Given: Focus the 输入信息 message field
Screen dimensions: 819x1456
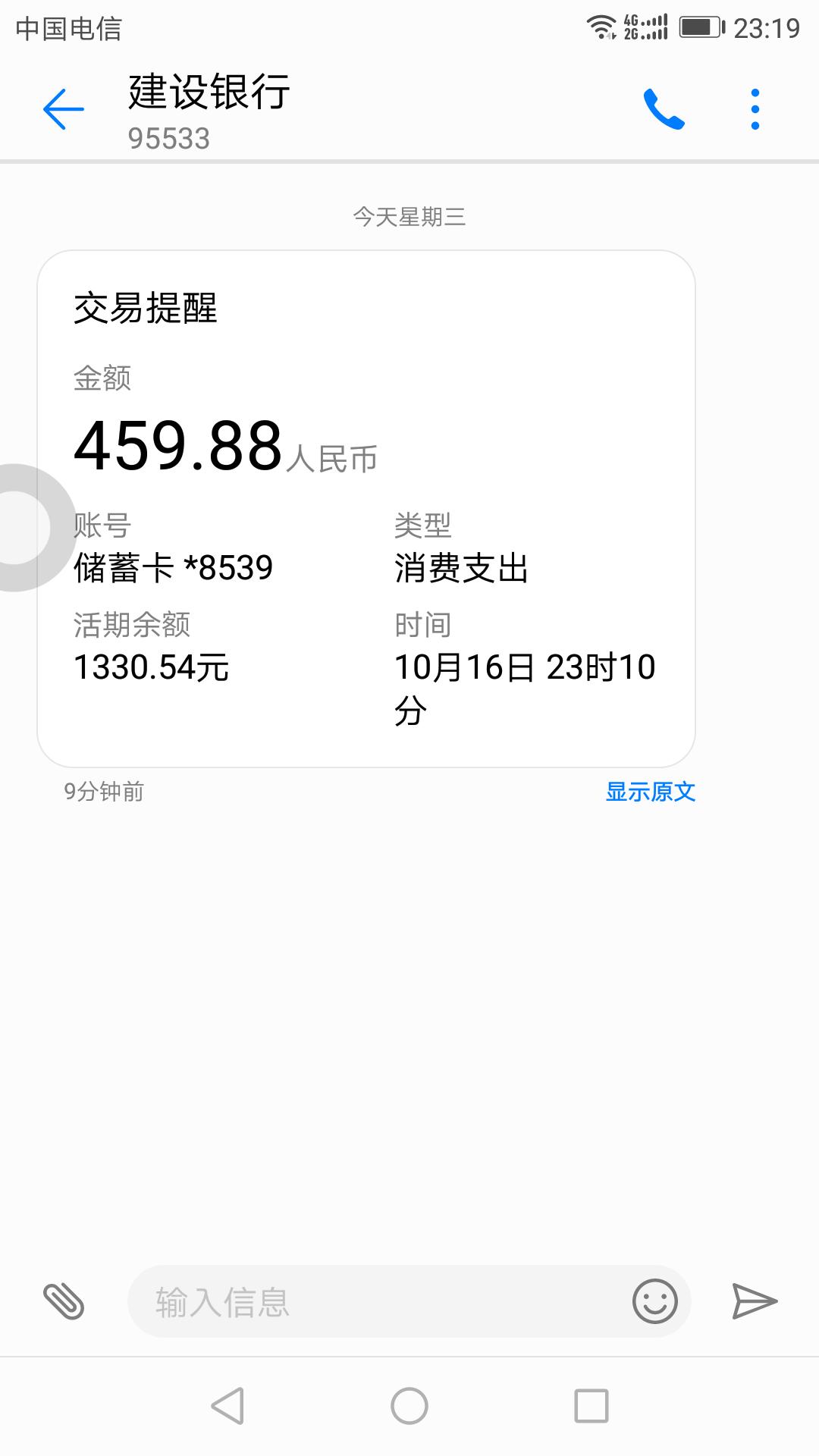Looking at the screenshot, I should click(x=379, y=1302).
